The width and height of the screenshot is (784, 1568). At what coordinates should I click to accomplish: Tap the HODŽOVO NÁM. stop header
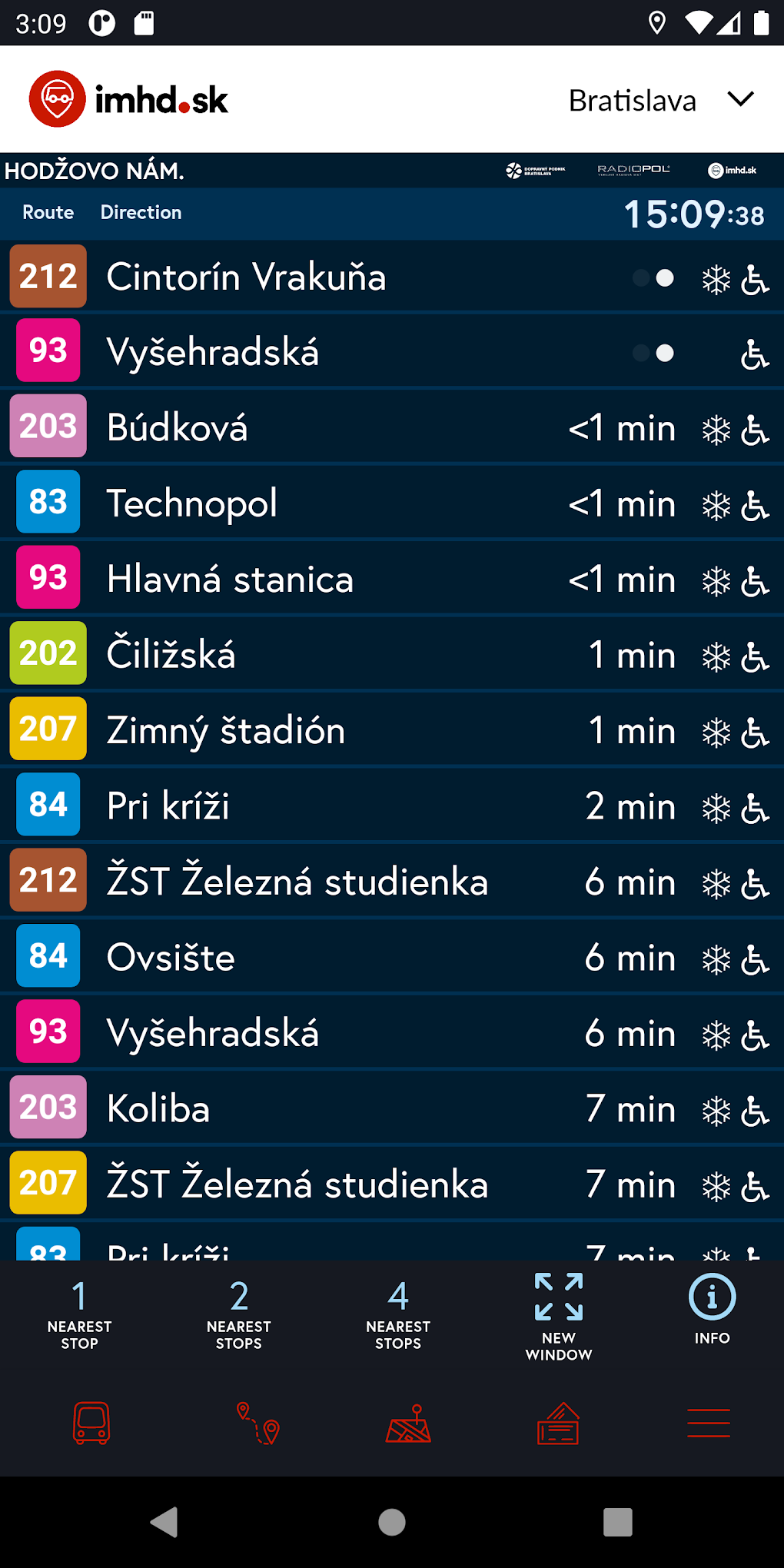(x=95, y=170)
